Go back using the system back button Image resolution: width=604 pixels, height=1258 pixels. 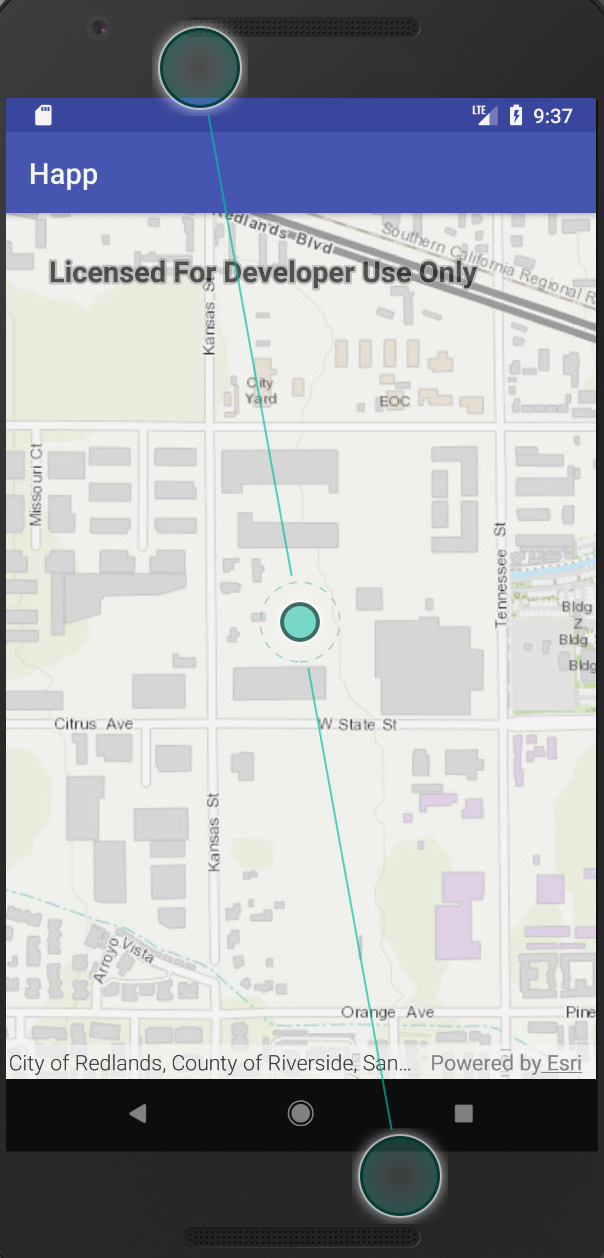138,1114
